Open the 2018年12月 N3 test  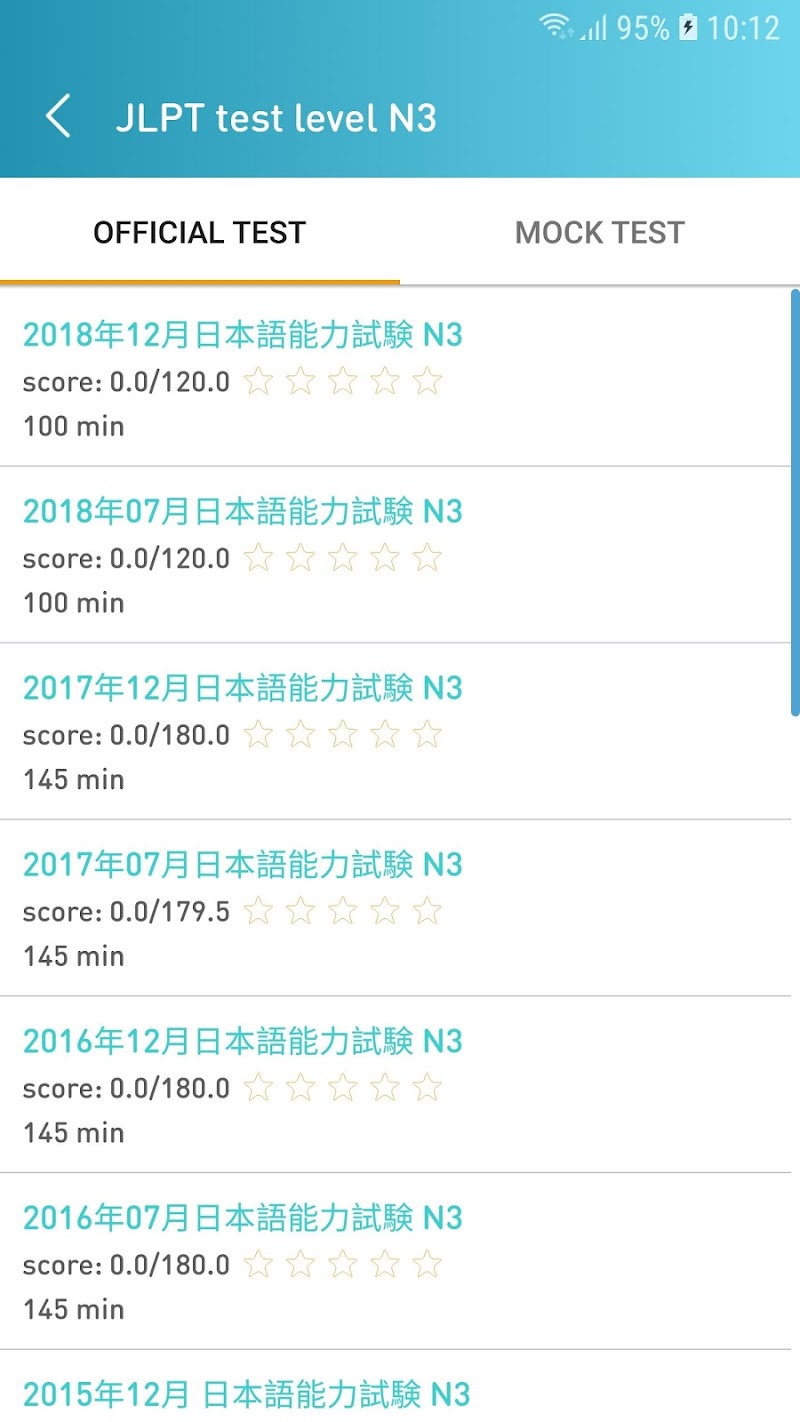click(243, 335)
